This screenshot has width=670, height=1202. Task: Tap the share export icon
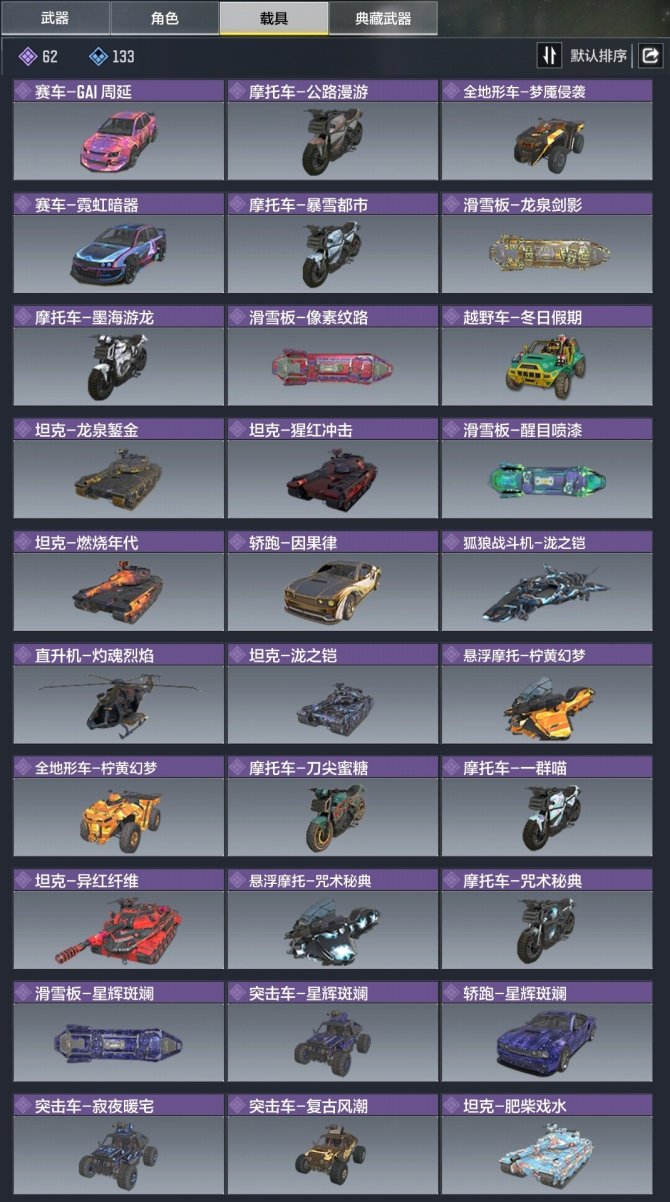pos(650,55)
